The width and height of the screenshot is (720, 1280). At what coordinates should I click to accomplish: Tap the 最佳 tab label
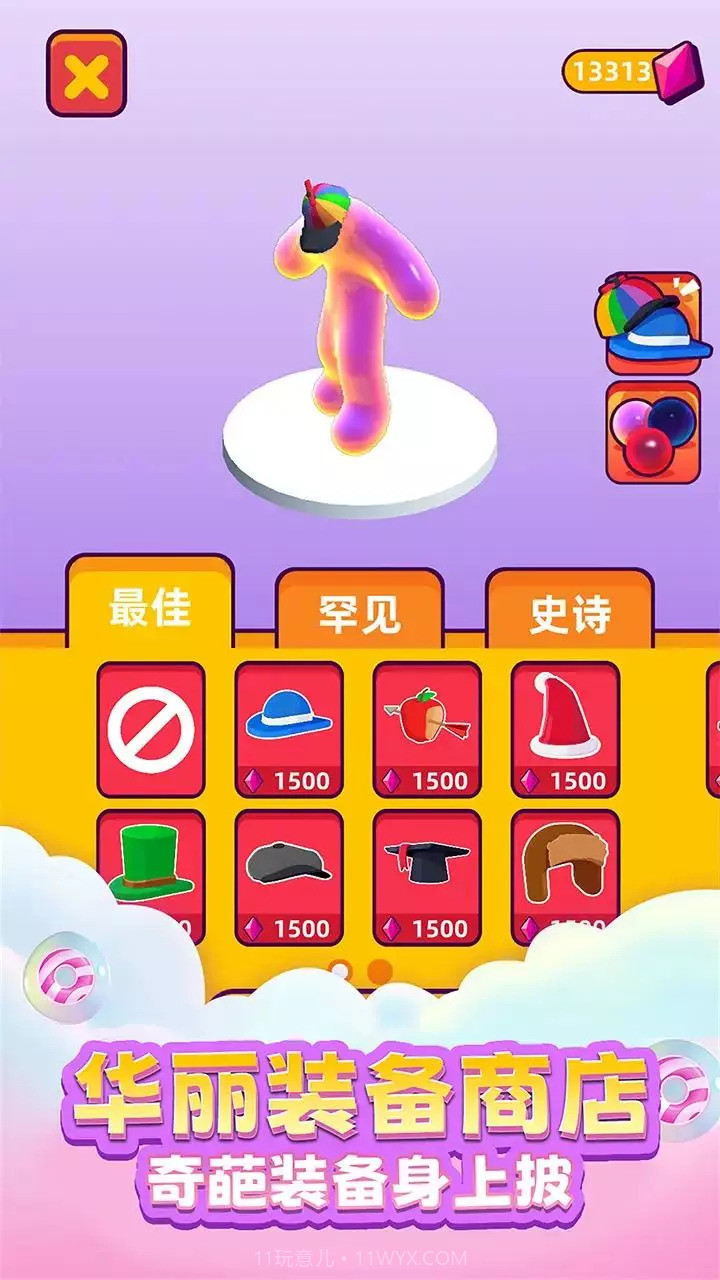point(152,609)
